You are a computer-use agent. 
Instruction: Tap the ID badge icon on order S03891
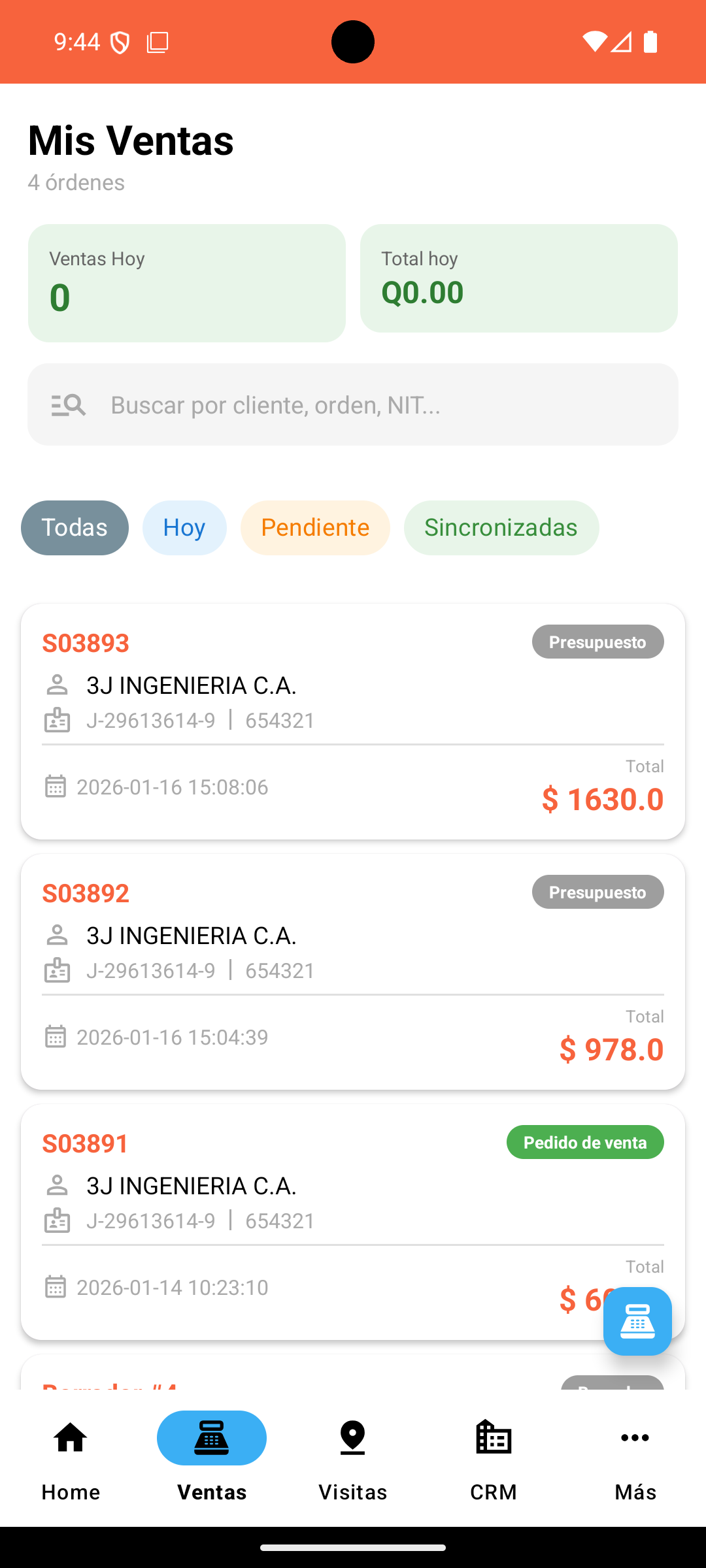(x=58, y=1220)
